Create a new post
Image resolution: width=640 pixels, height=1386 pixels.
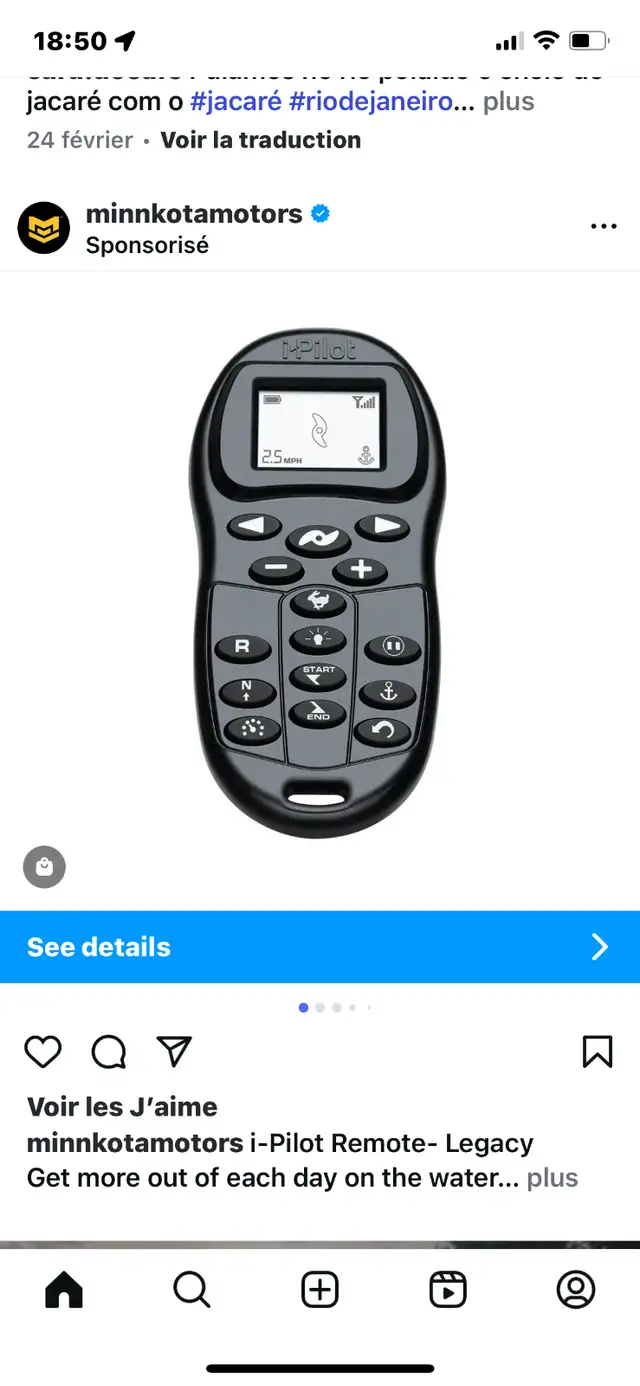point(320,1290)
